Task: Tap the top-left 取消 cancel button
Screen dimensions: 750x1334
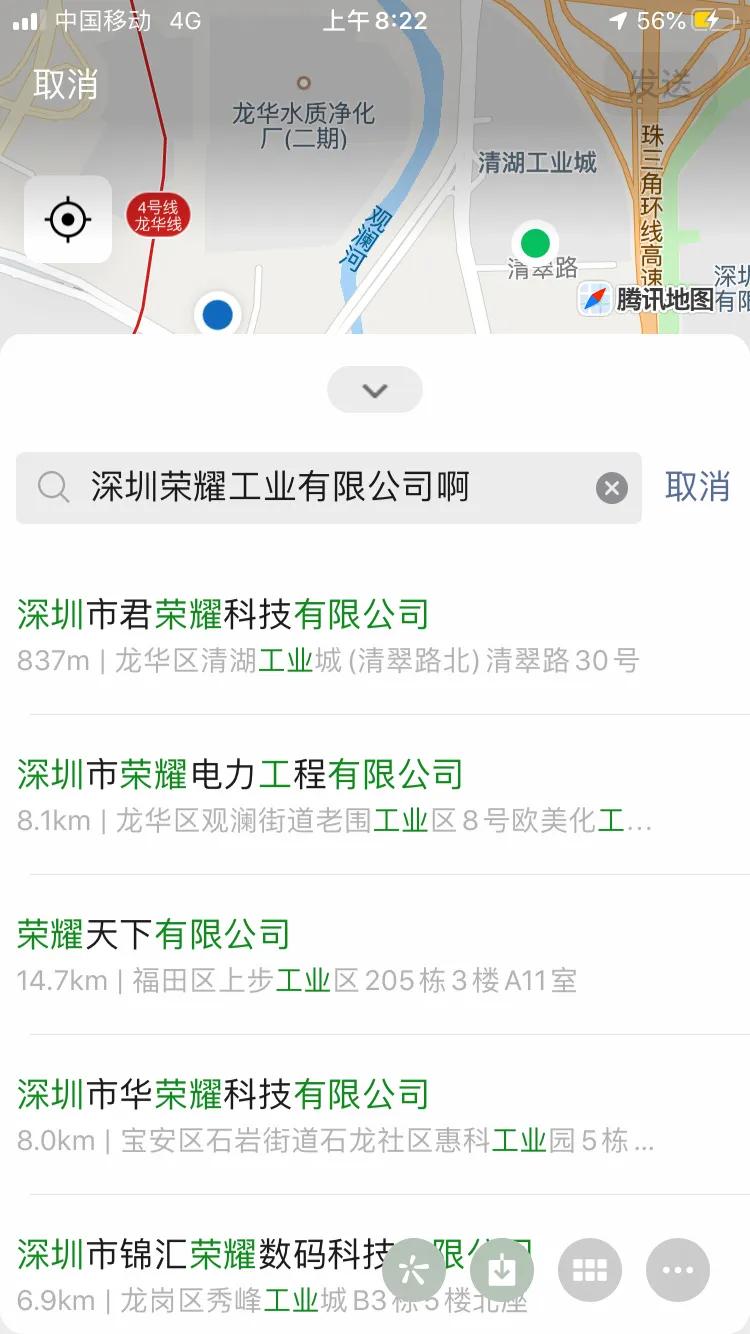Action: [x=66, y=86]
